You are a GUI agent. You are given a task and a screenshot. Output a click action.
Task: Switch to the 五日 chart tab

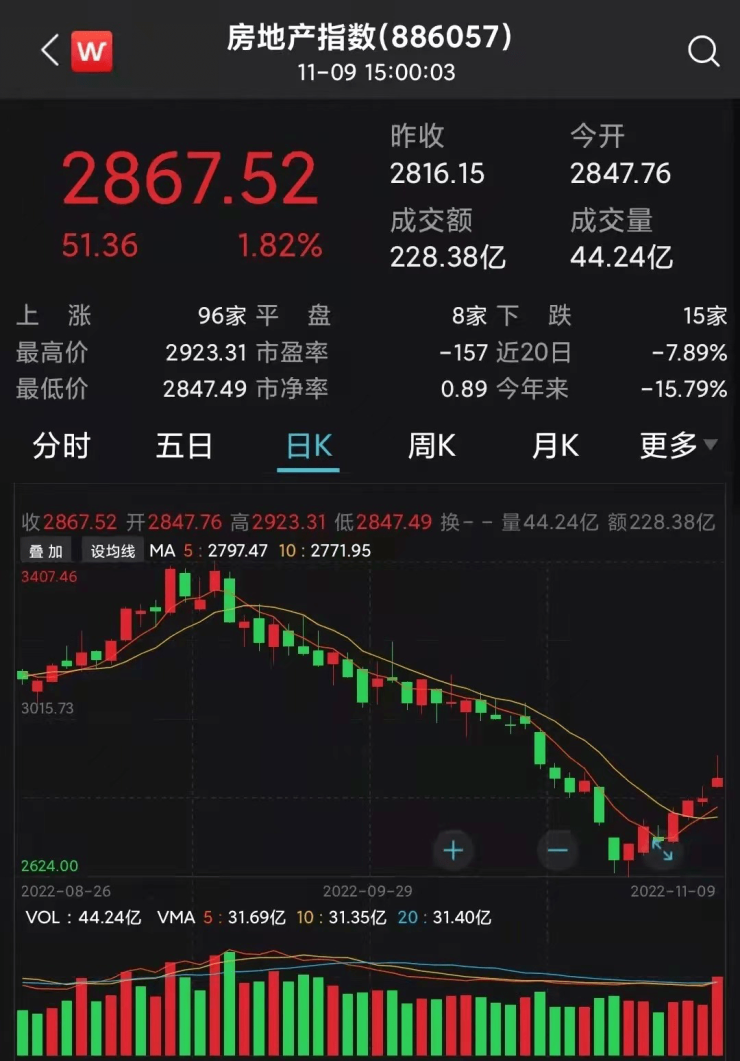point(185,446)
